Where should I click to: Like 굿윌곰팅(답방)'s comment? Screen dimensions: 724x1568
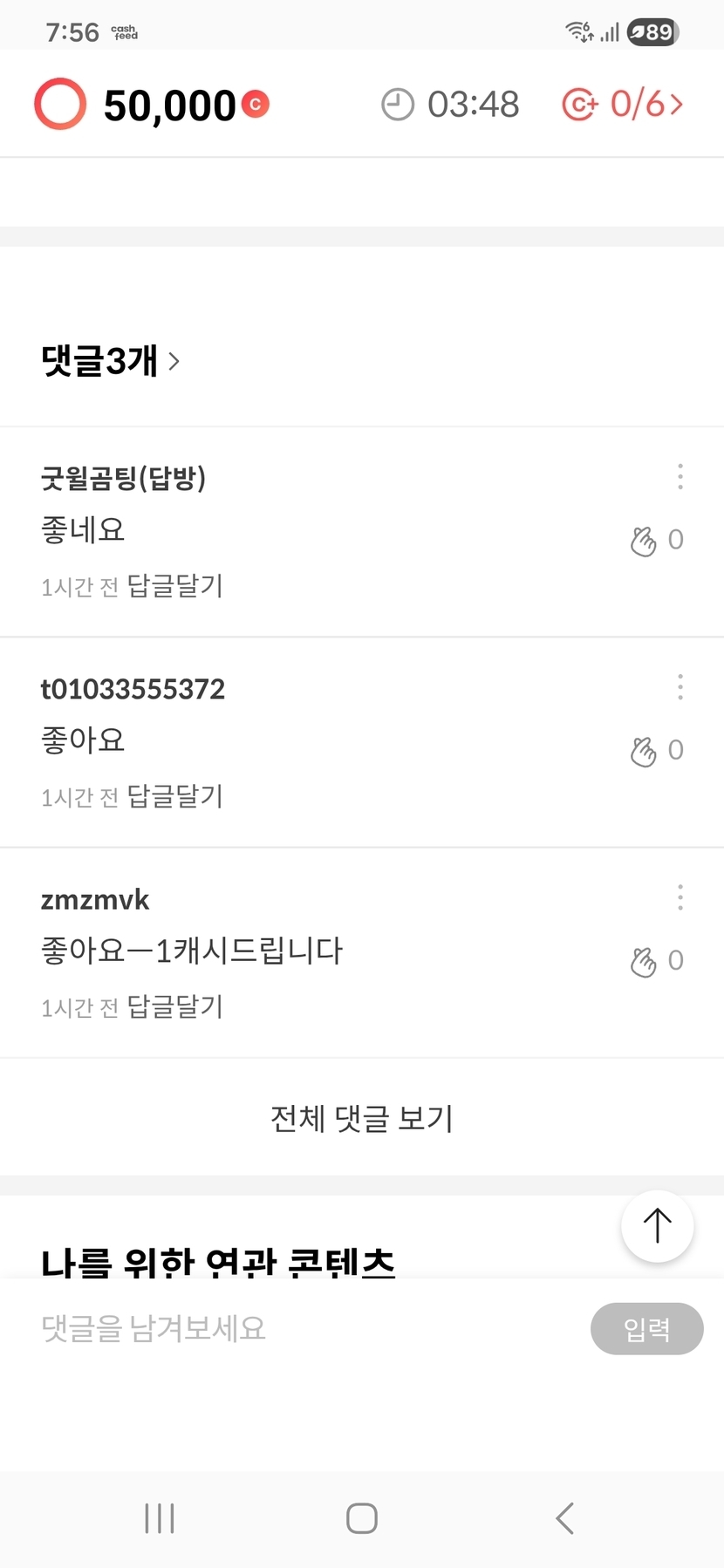click(644, 541)
